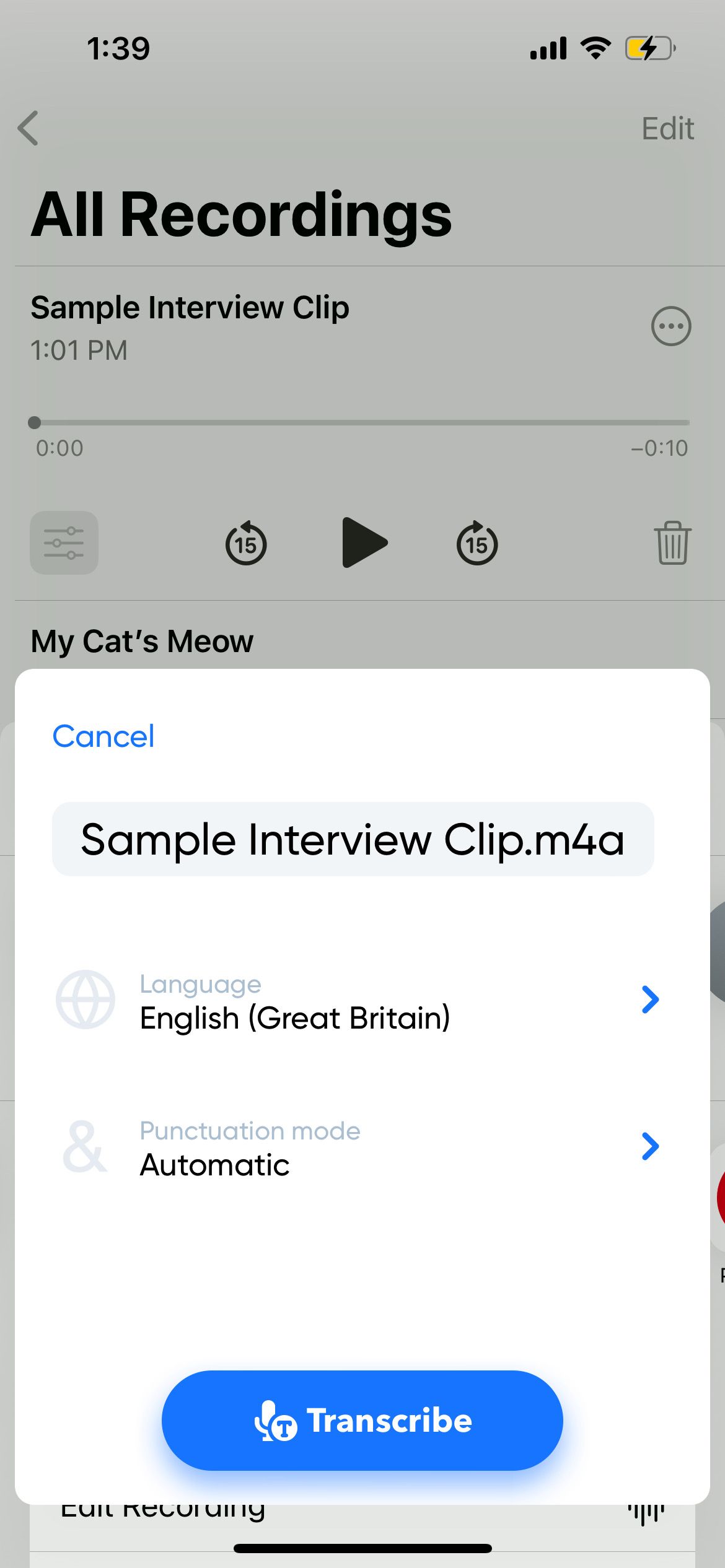The height and width of the screenshot is (1568, 725).
Task: Open the Language globe icon
Action: 86,998
